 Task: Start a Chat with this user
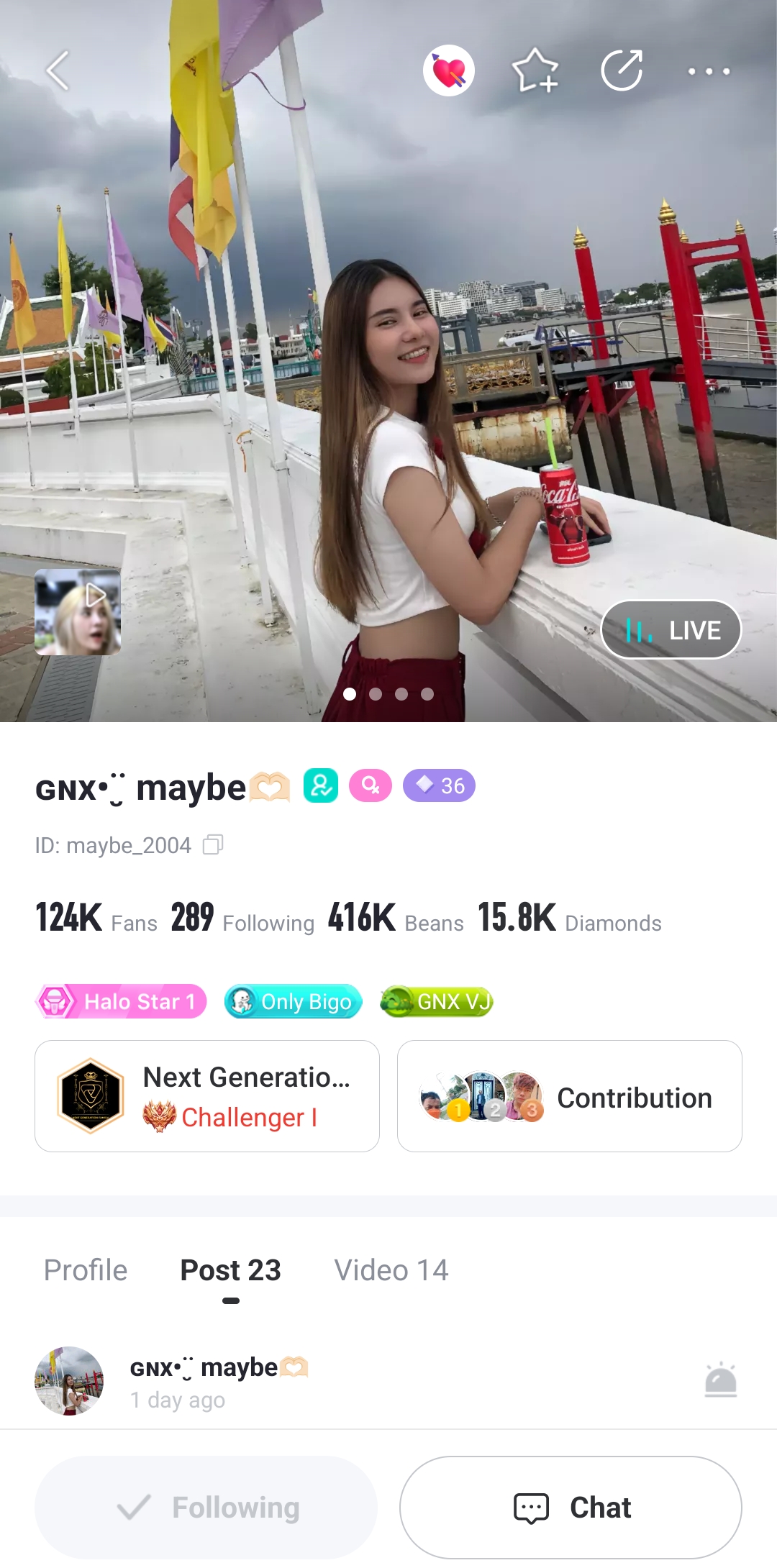[x=571, y=1508]
